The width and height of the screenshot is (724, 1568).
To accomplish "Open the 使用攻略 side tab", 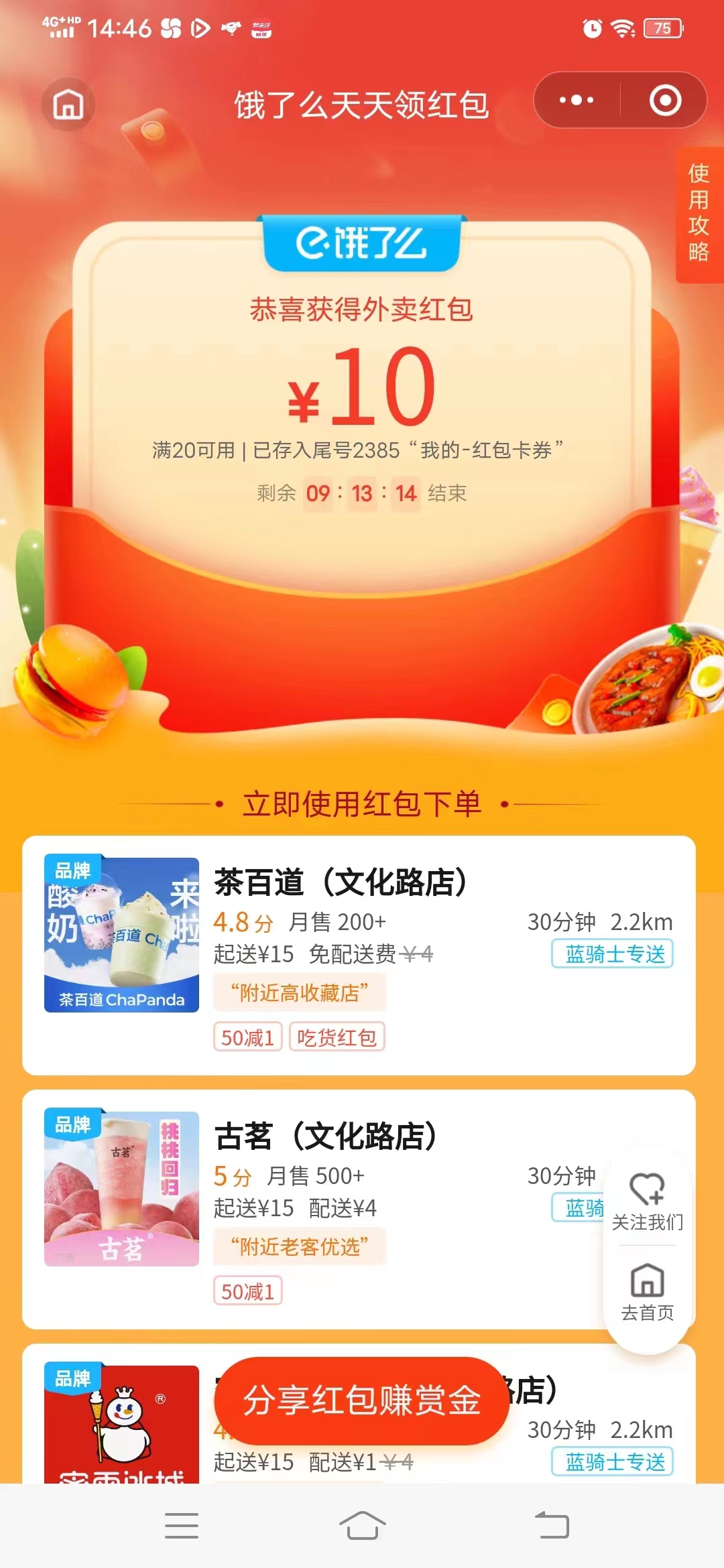I will tap(699, 213).
